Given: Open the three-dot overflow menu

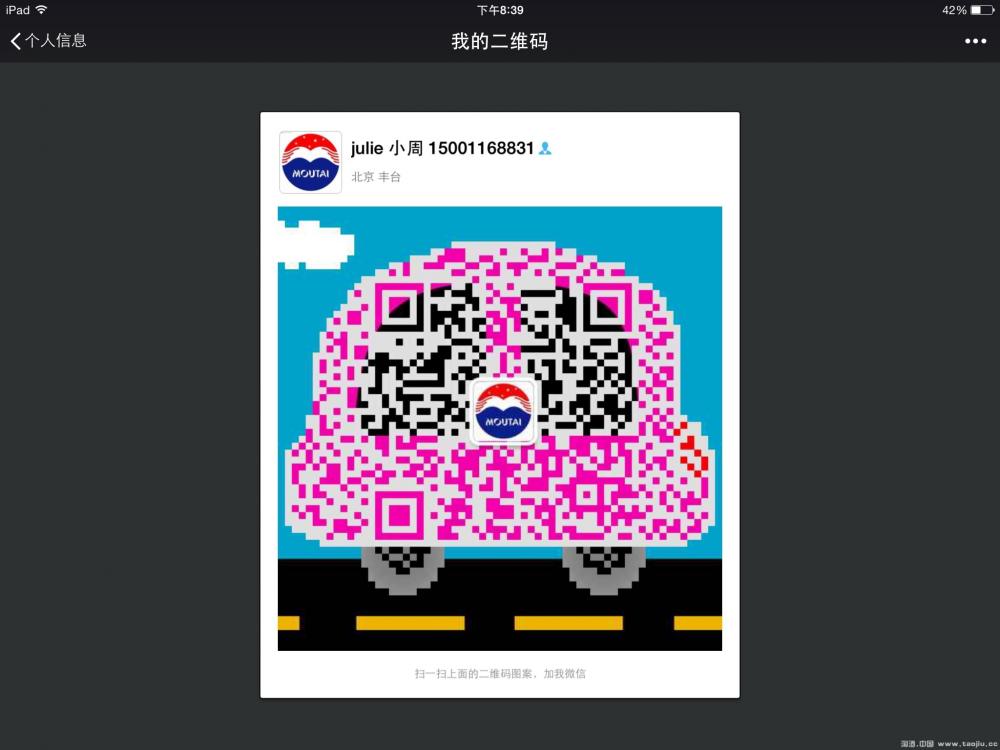Looking at the screenshot, I should (975, 41).
